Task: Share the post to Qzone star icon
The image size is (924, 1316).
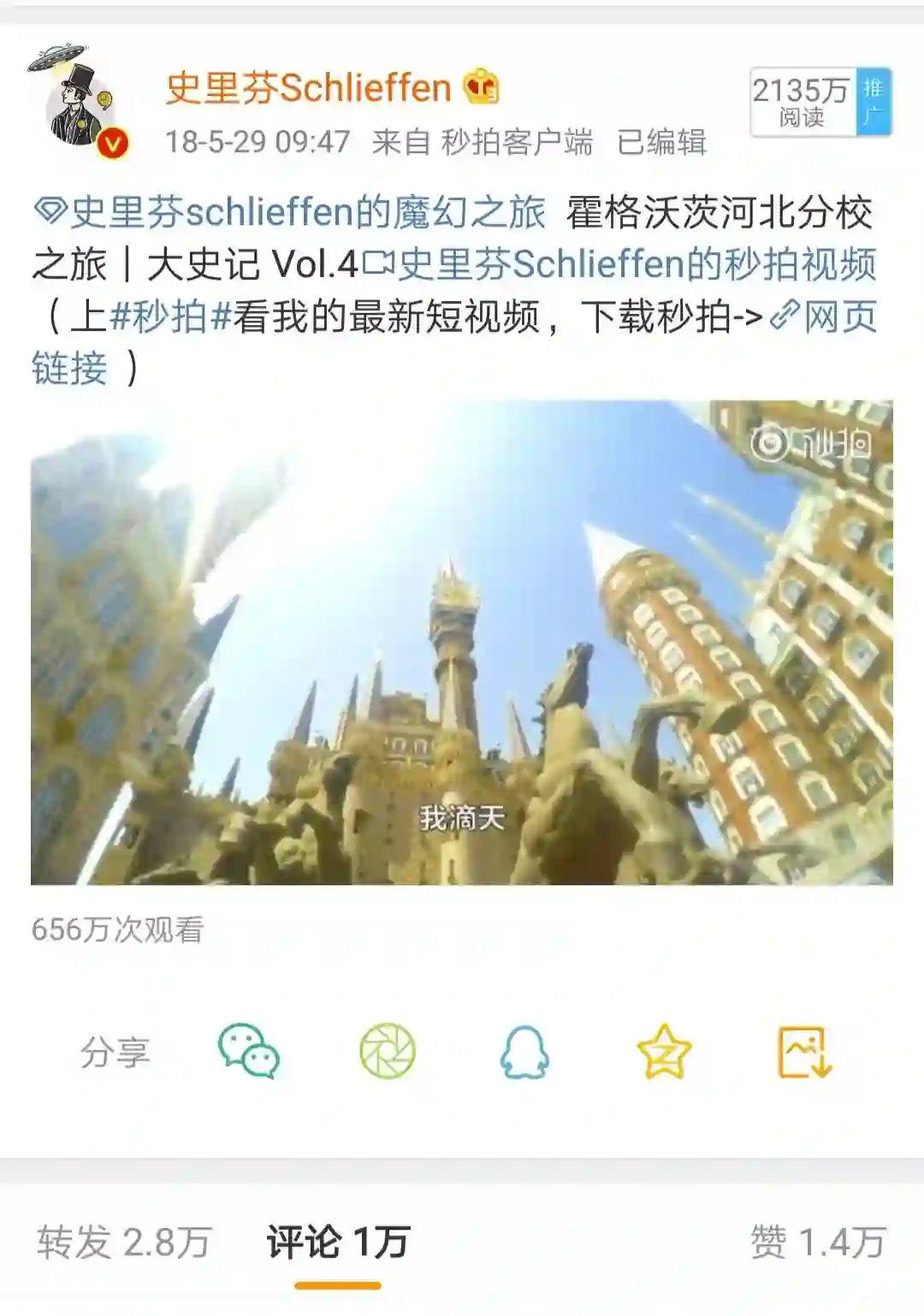Action: (x=664, y=1051)
